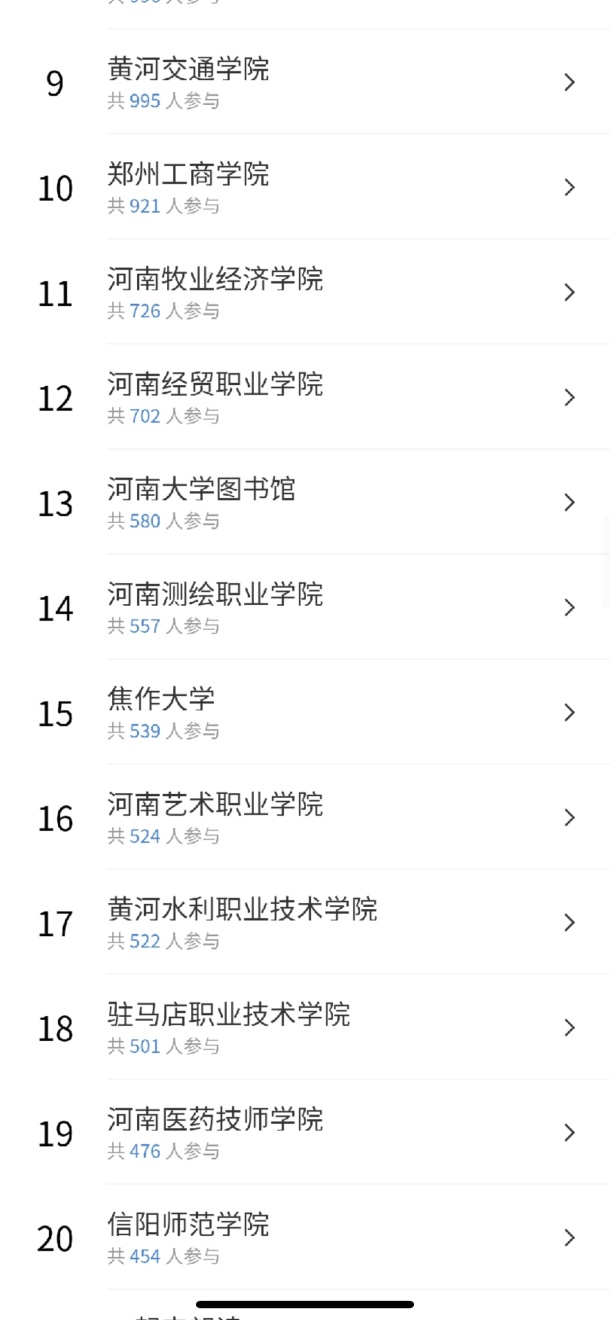Tap 信阳师范学院 ranked 20th

305,1237
